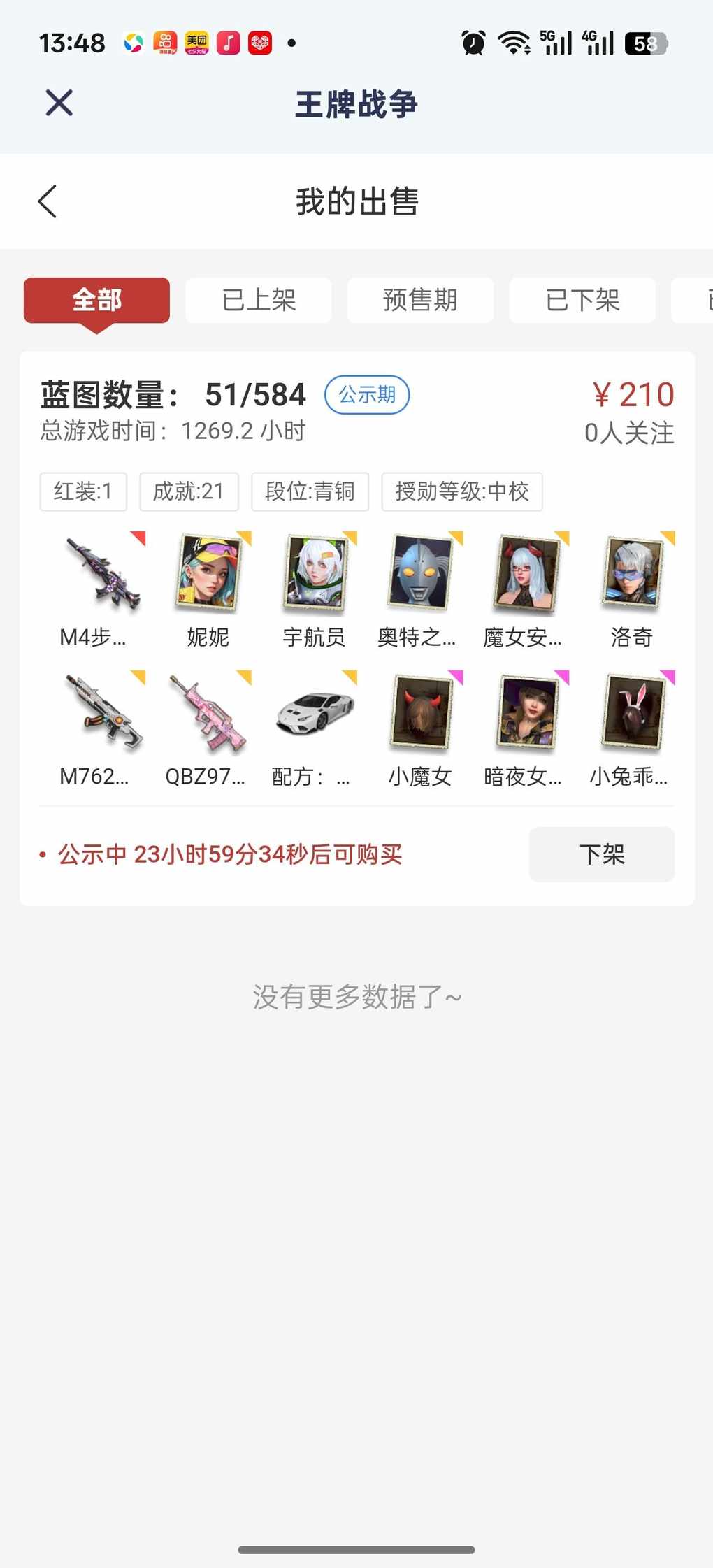View the 已下架 listings tab
The height and width of the screenshot is (1568, 713).
pos(582,301)
